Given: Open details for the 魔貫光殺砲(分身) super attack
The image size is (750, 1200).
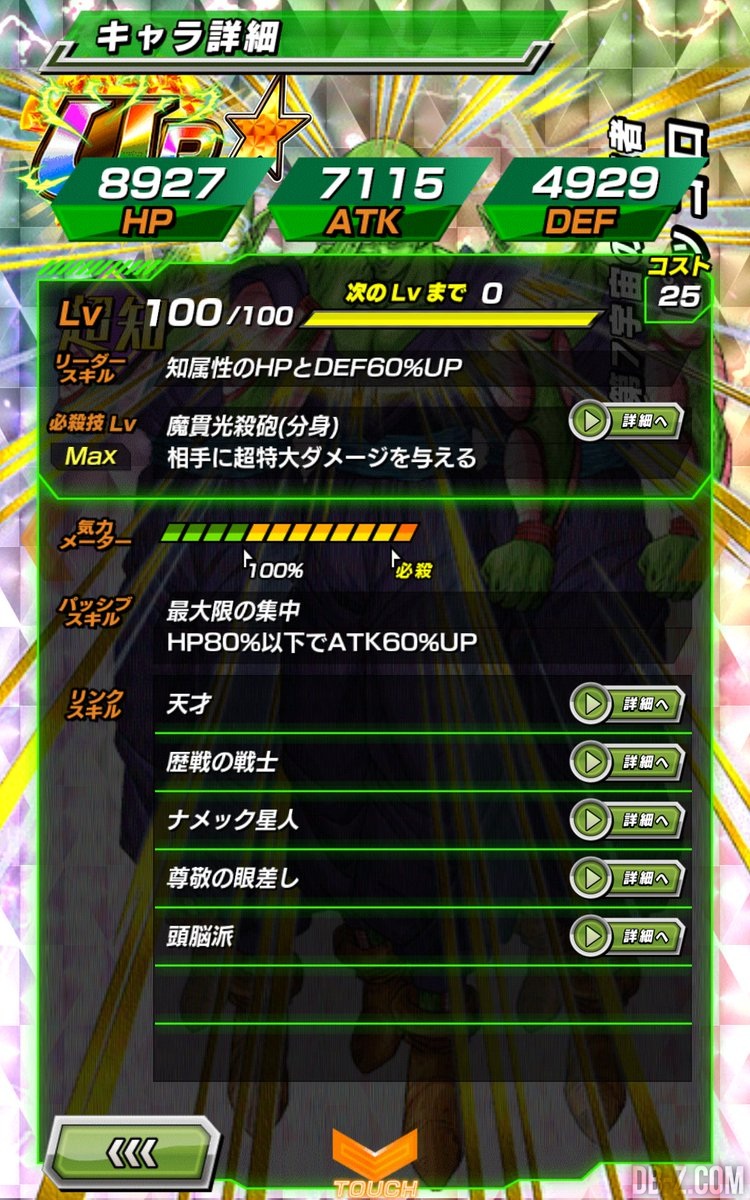Looking at the screenshot, I should click(627, 421).
